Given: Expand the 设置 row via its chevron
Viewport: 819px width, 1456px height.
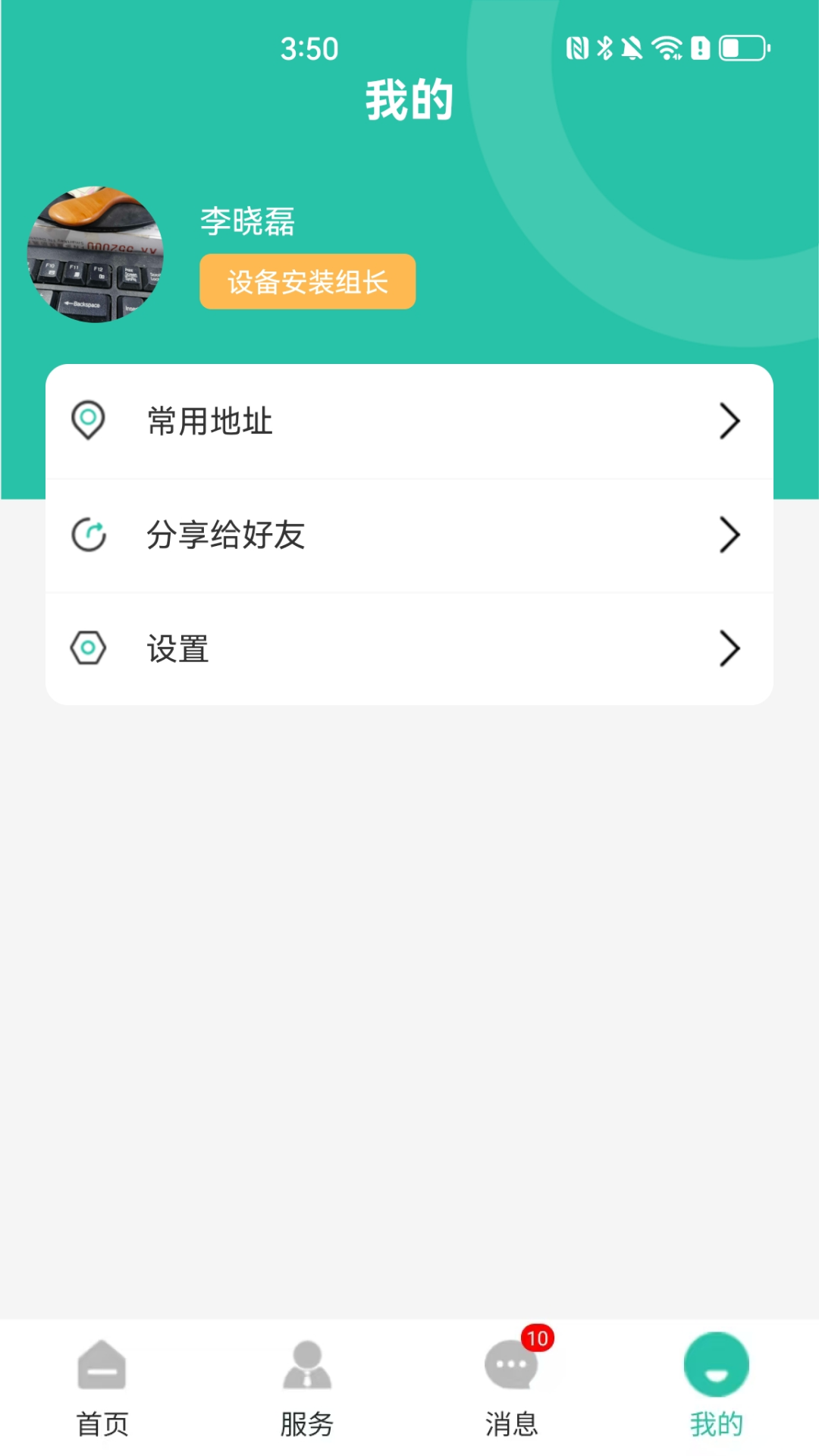Looking at the screenshot, I should 730,648.
